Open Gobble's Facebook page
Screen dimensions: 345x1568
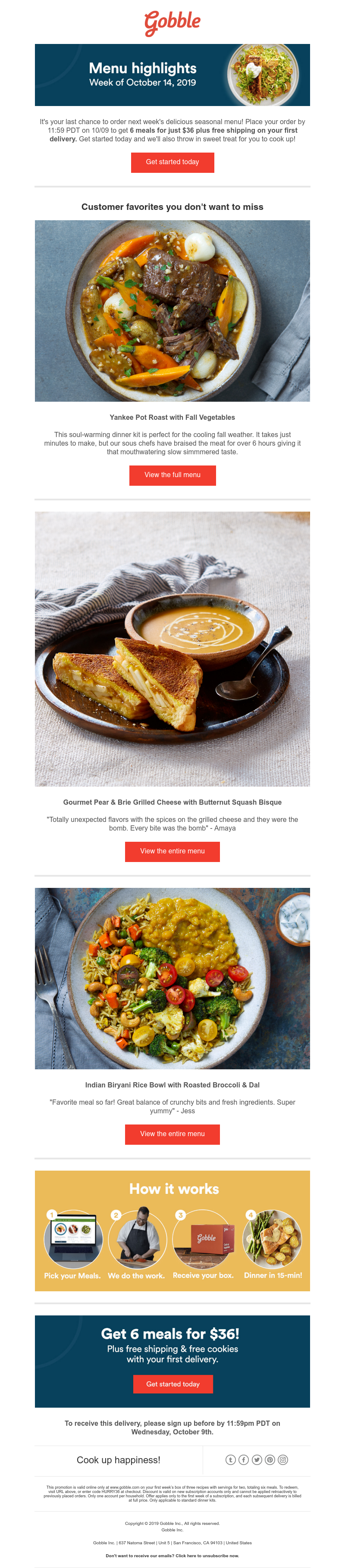(x=244, y=1460)
